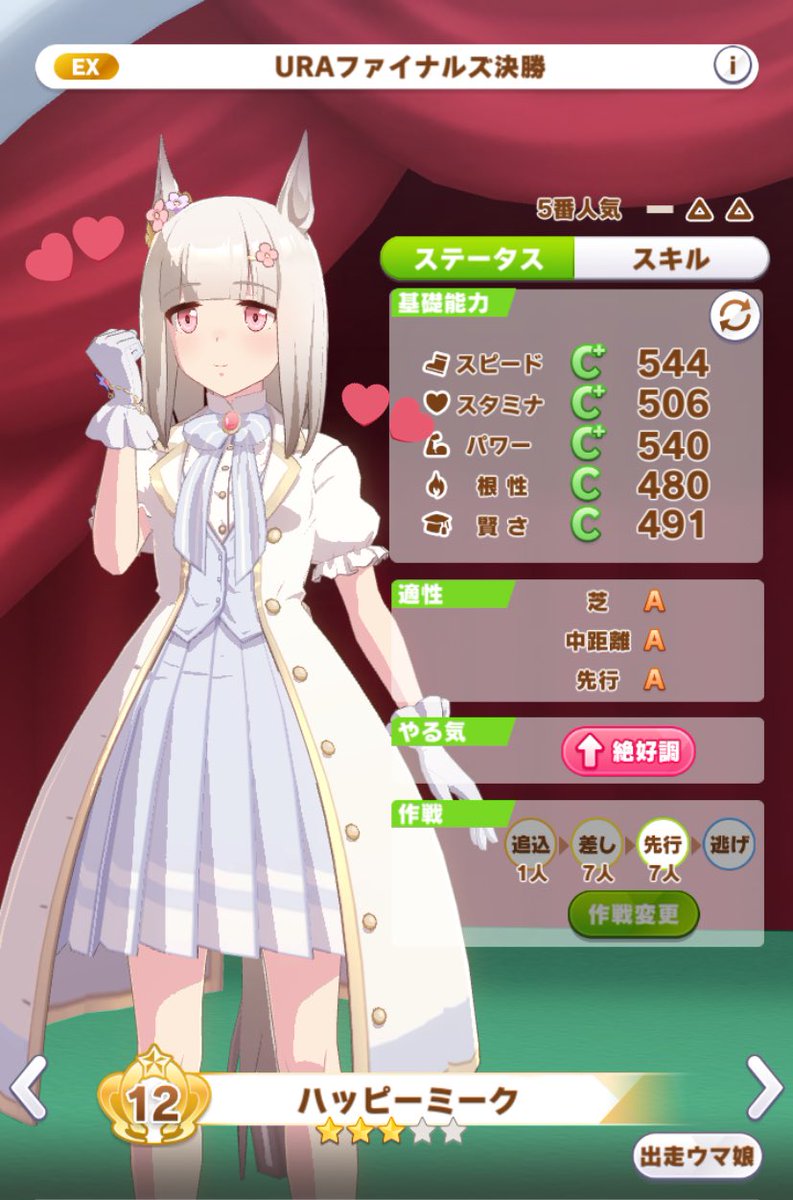Open the 出走ウマ娘 list
Viewport: 793px width, 1200px height.
coord(697,1157)
